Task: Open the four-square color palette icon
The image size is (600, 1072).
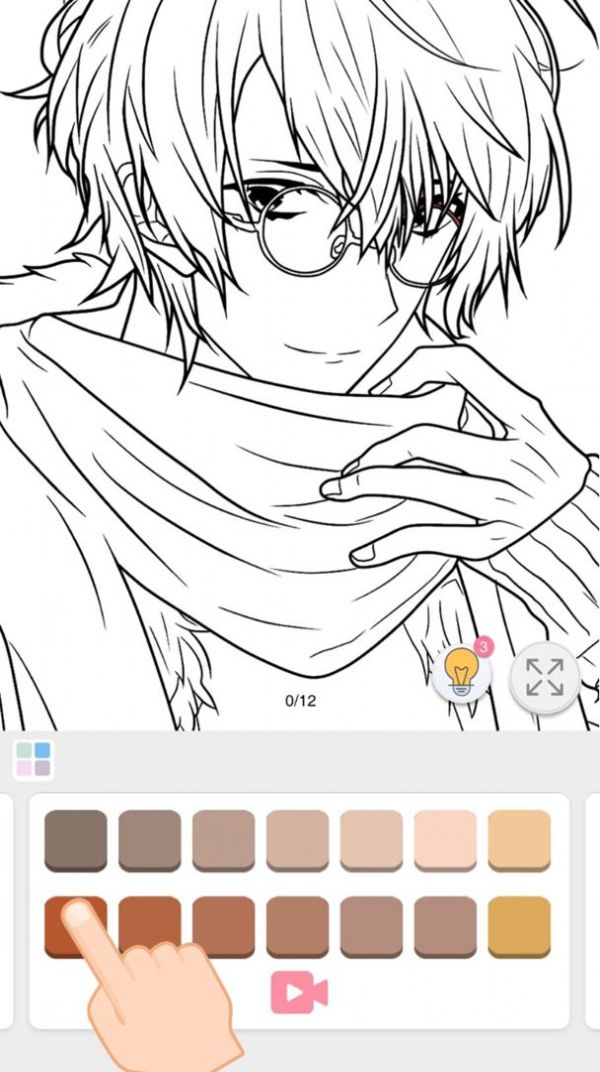Action: [33, 759]
